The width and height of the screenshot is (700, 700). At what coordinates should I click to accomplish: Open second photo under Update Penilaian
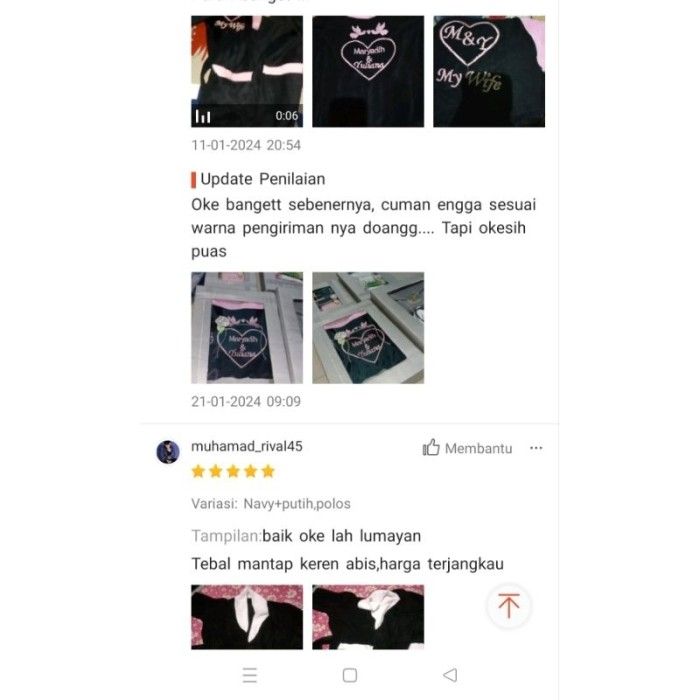(368, 328)
